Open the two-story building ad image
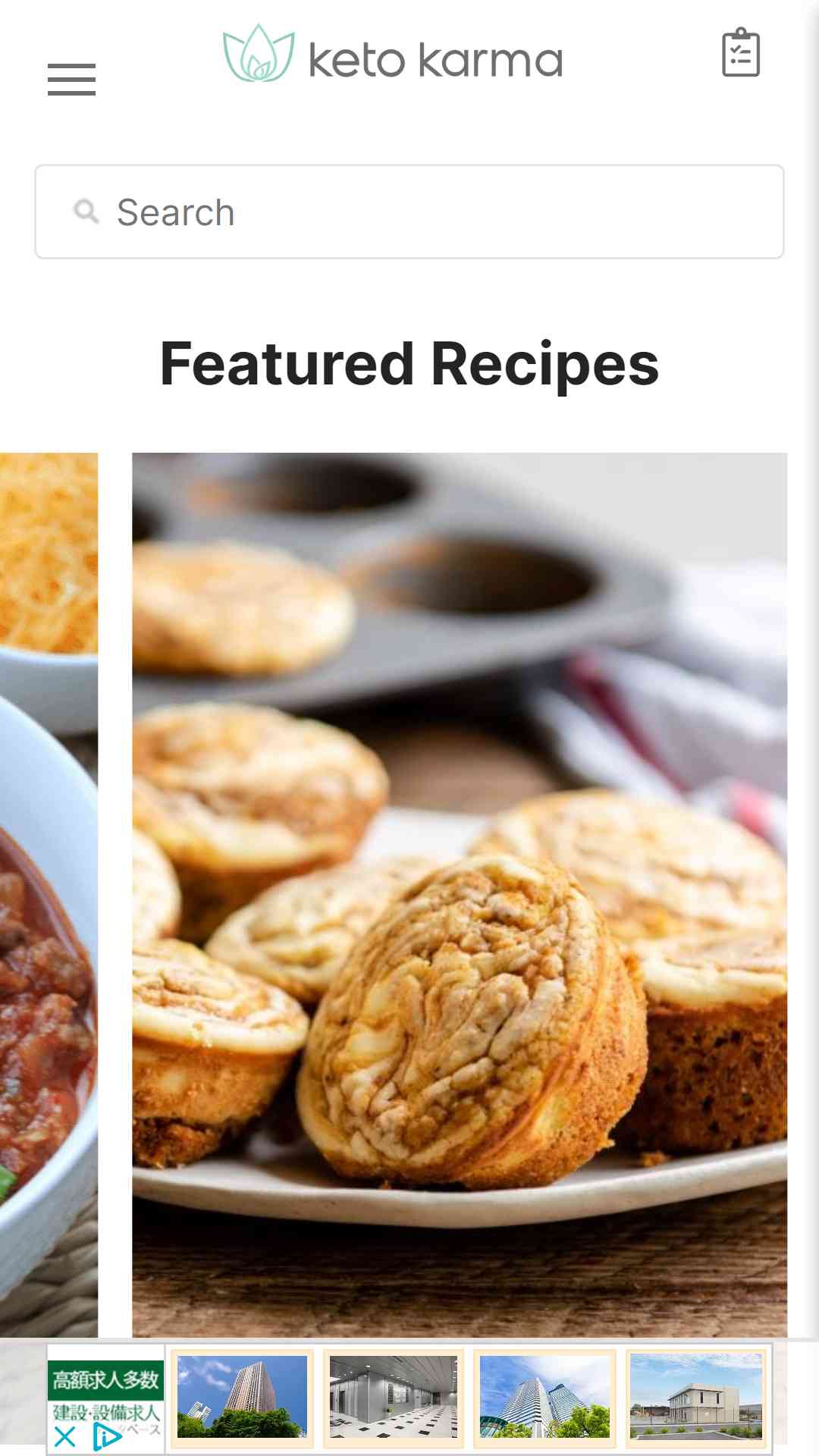Viewport: 819px width, 1456px height. coord(696,1397)
